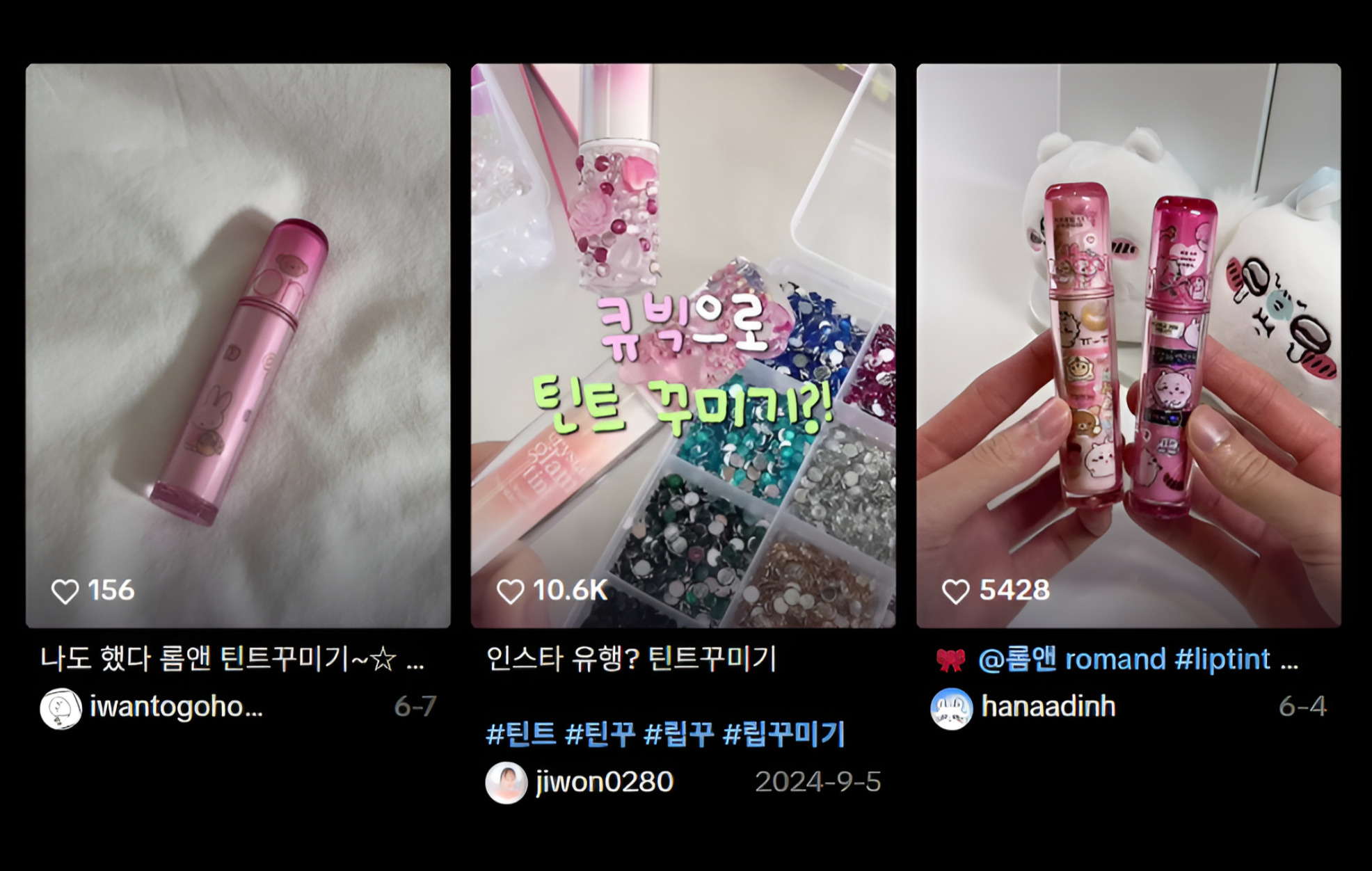Open the #liptint hashtag
The width and height of the screenshot is (1372, 871).
[1222, 660]
